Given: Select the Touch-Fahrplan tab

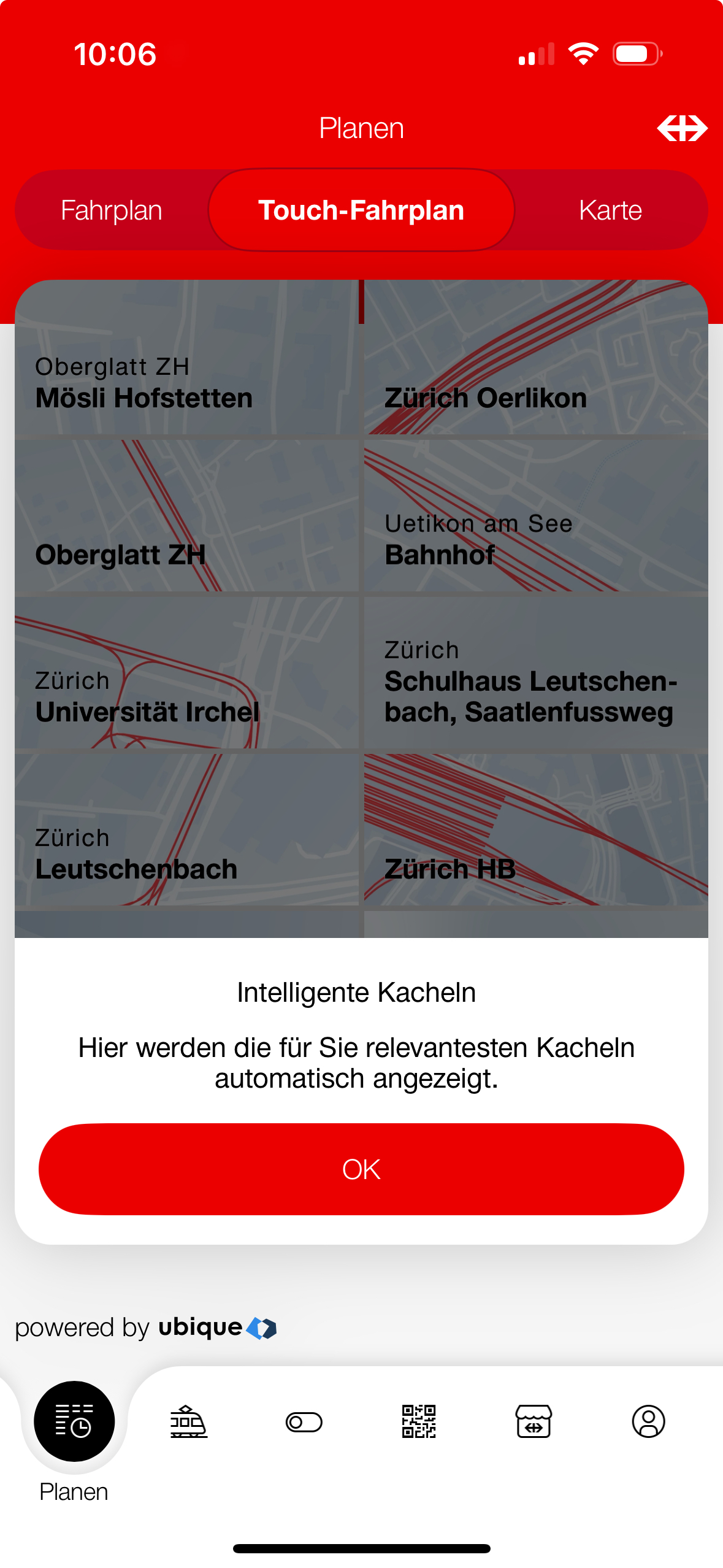Looking at the screenshot, I should pos(361,210).
